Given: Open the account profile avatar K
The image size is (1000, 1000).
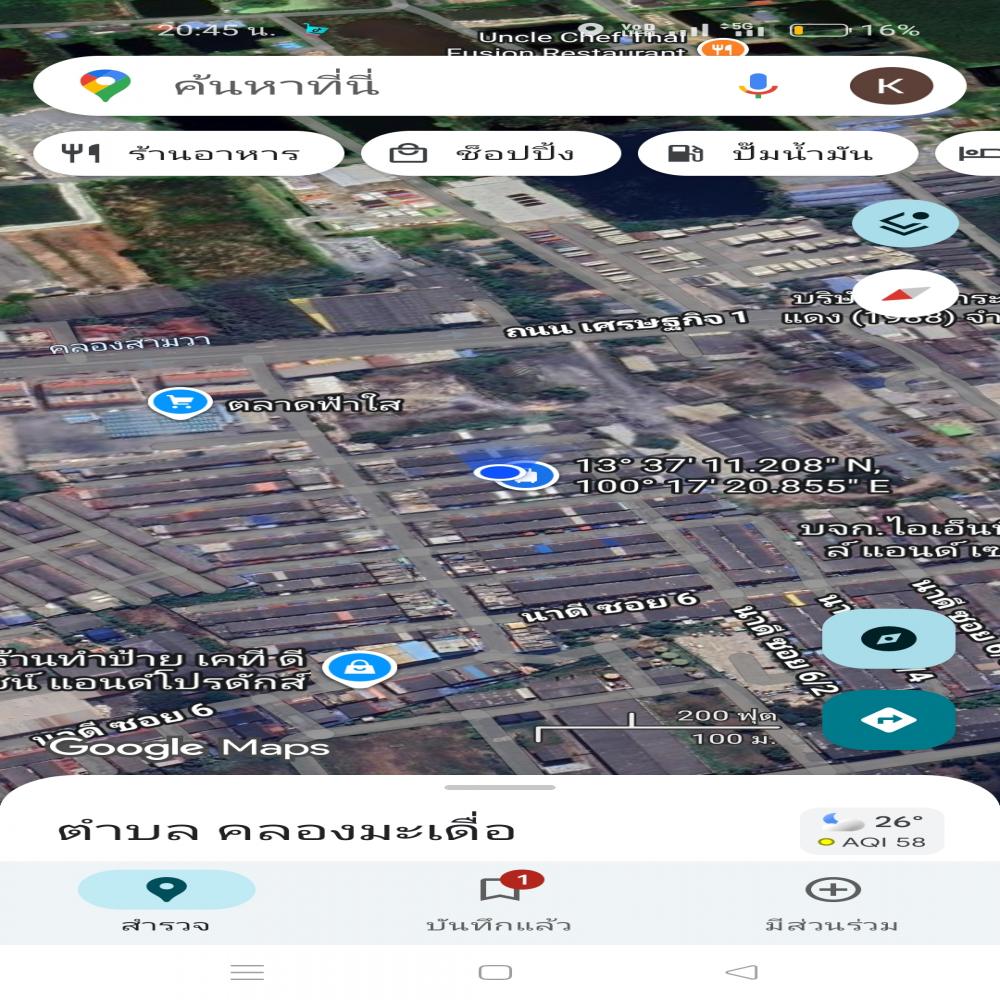Looking at the screenshot, I should tap(890, 86).
